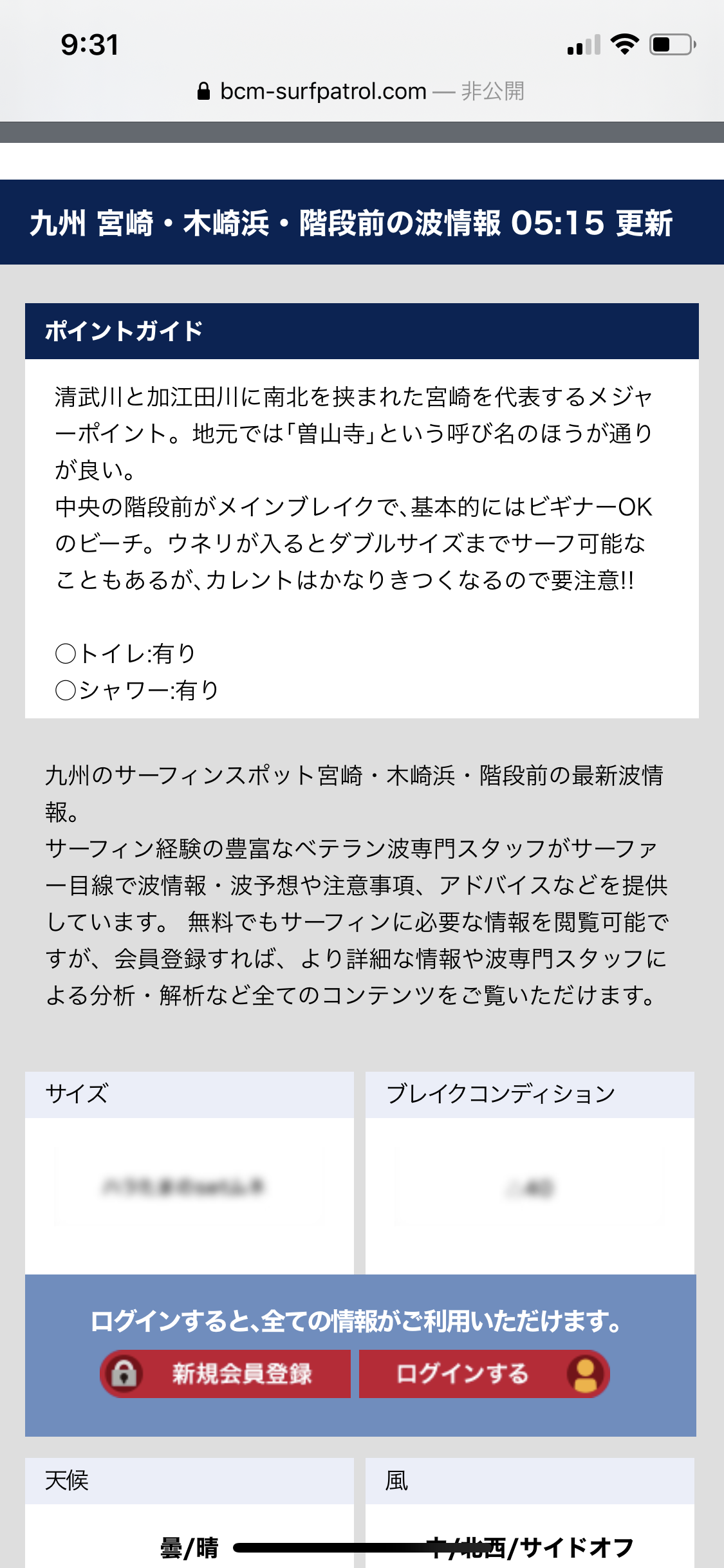Viewport: 724px width, 1568px height.
Task: Tap the 新規会員登録 button
Action: pos(225,1374)
